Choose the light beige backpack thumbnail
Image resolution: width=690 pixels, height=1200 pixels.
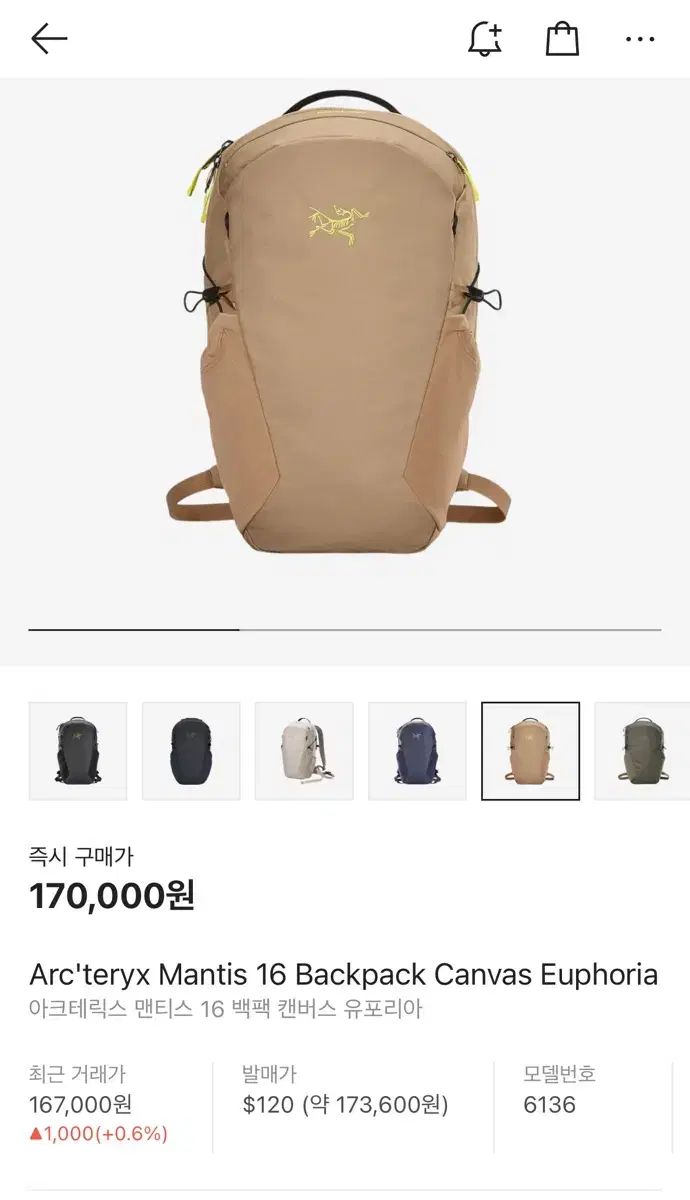[x=304, y=750]
